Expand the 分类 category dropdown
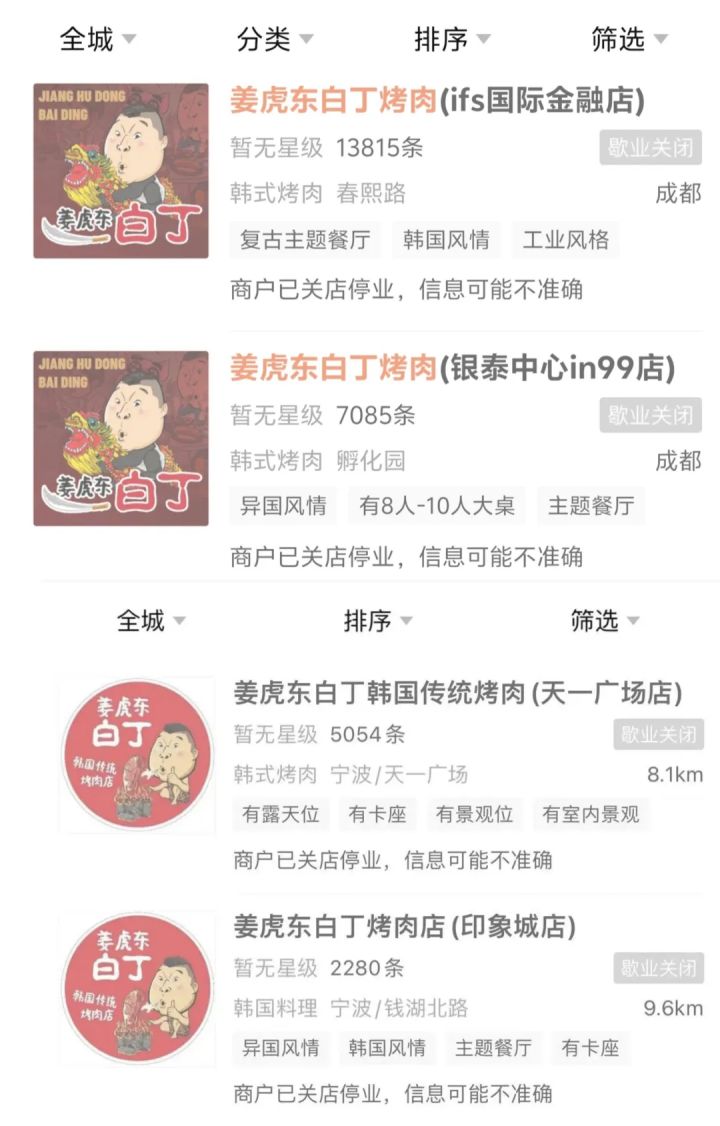 pos(275,40)
